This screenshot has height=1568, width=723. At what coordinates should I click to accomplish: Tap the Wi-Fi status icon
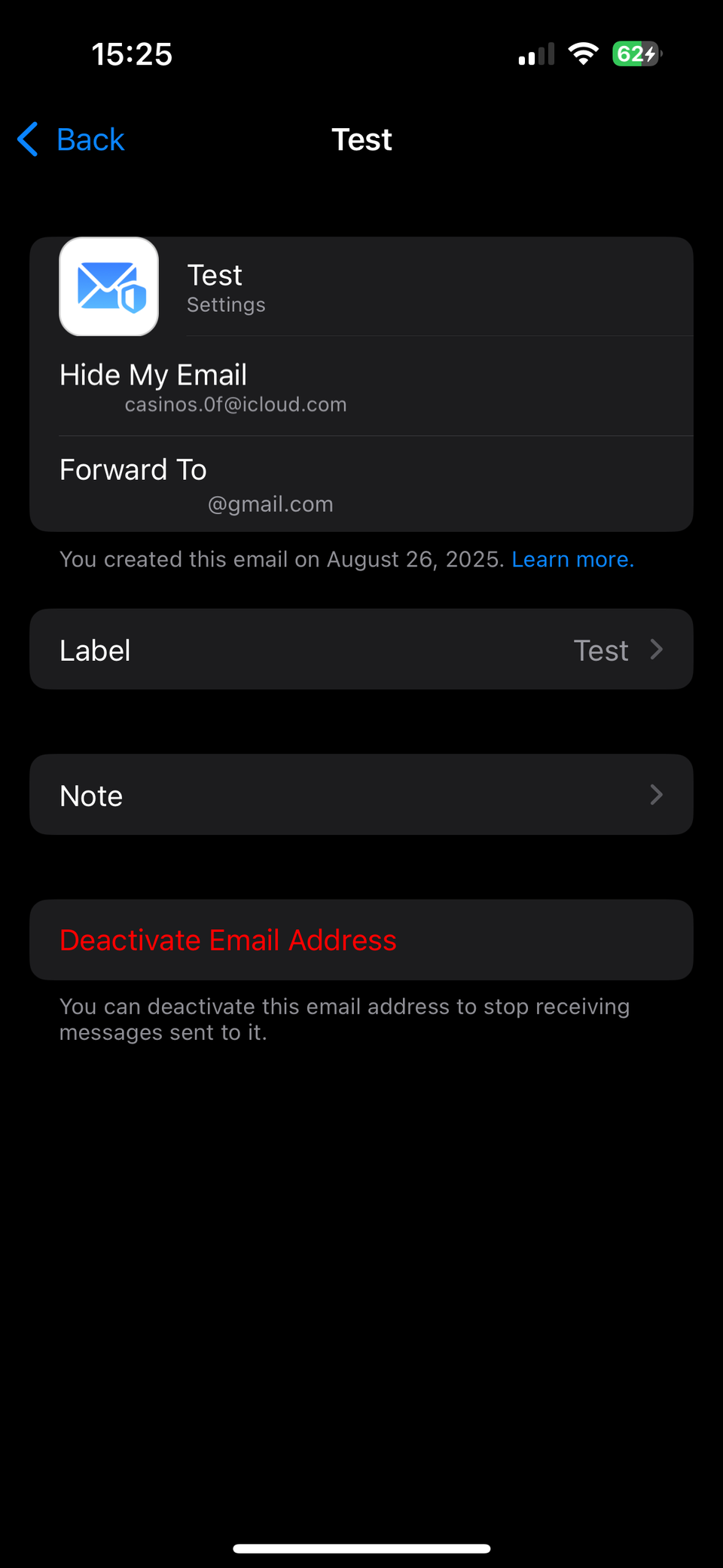click(x=583, y=53)
